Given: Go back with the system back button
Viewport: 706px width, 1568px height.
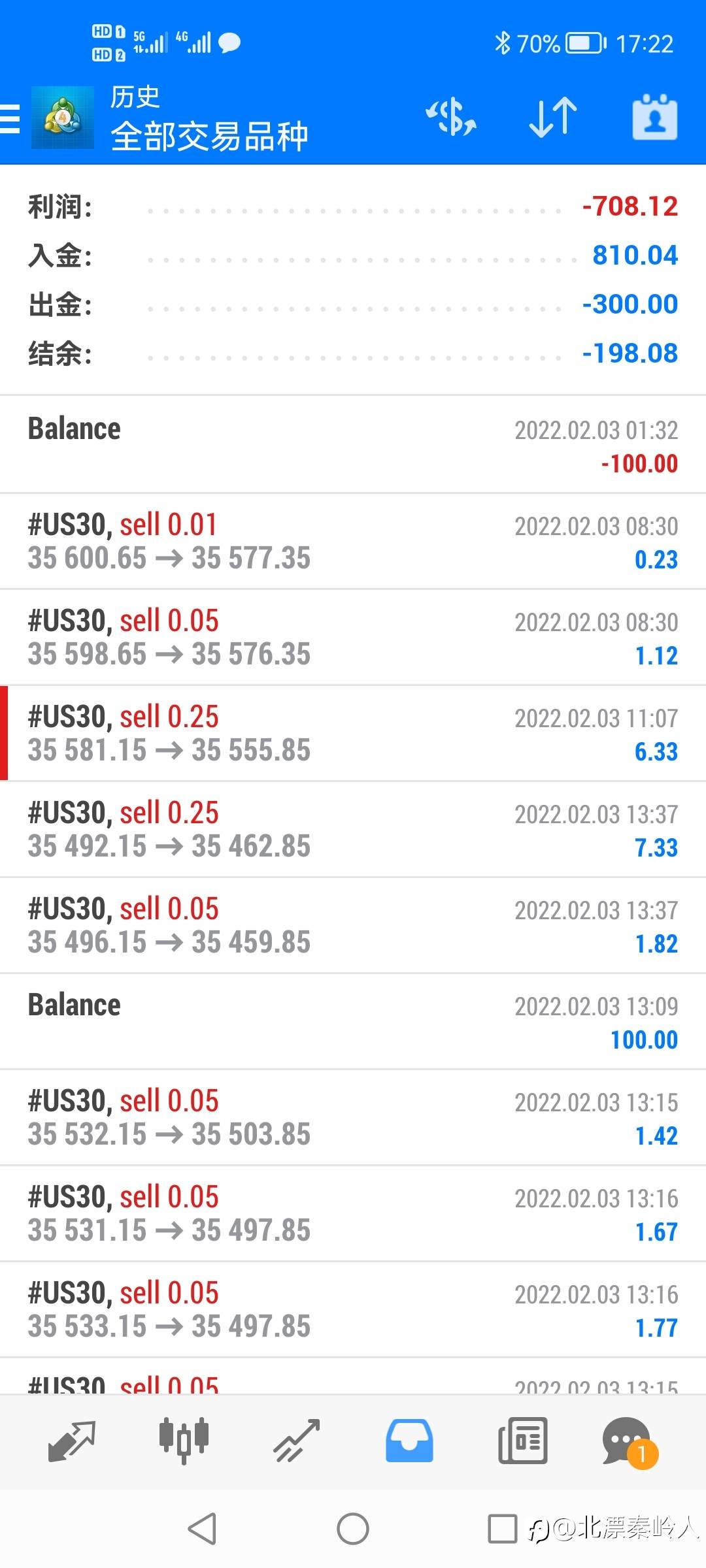Looking at the screenshot, I should pyautogui.click(x=202, y=1529).
